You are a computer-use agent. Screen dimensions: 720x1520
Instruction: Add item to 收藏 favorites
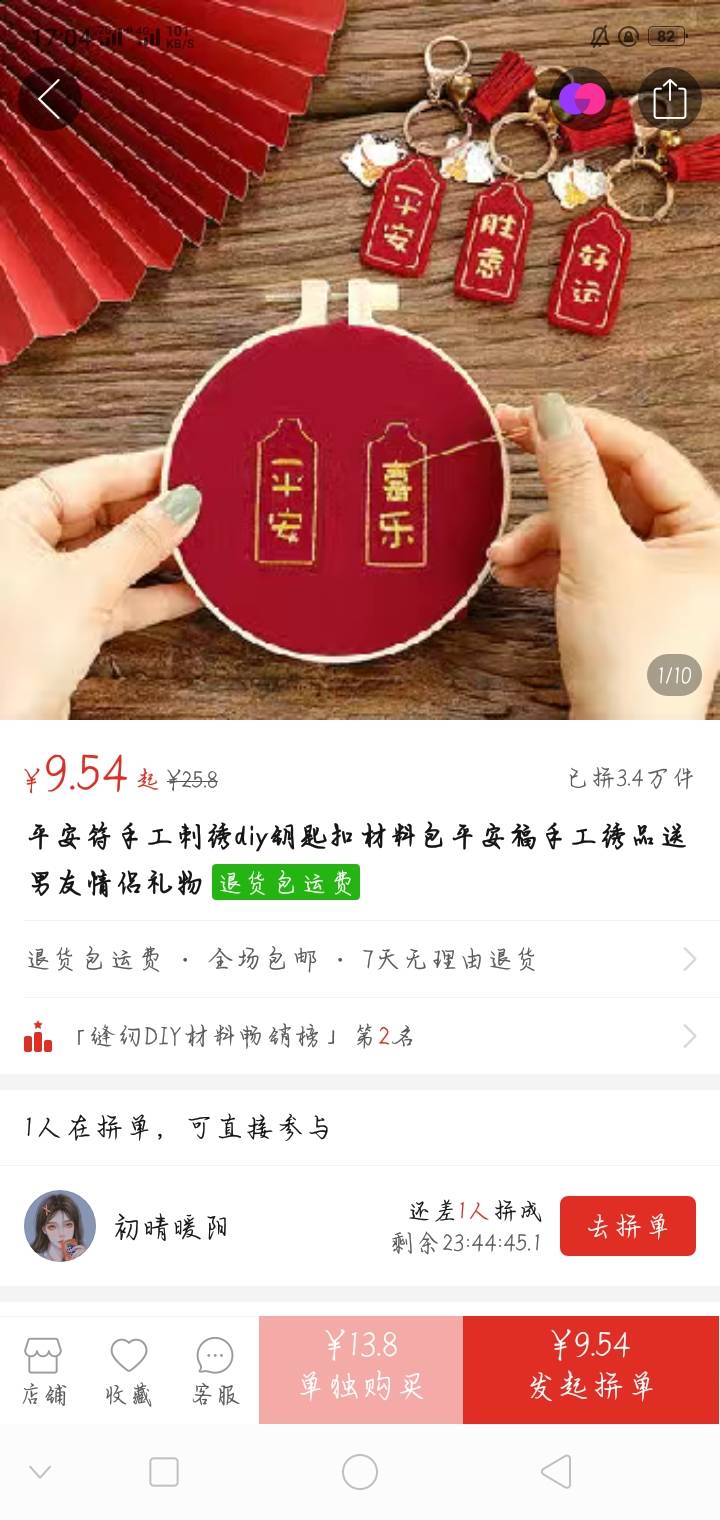click(x=129, y=1371)
